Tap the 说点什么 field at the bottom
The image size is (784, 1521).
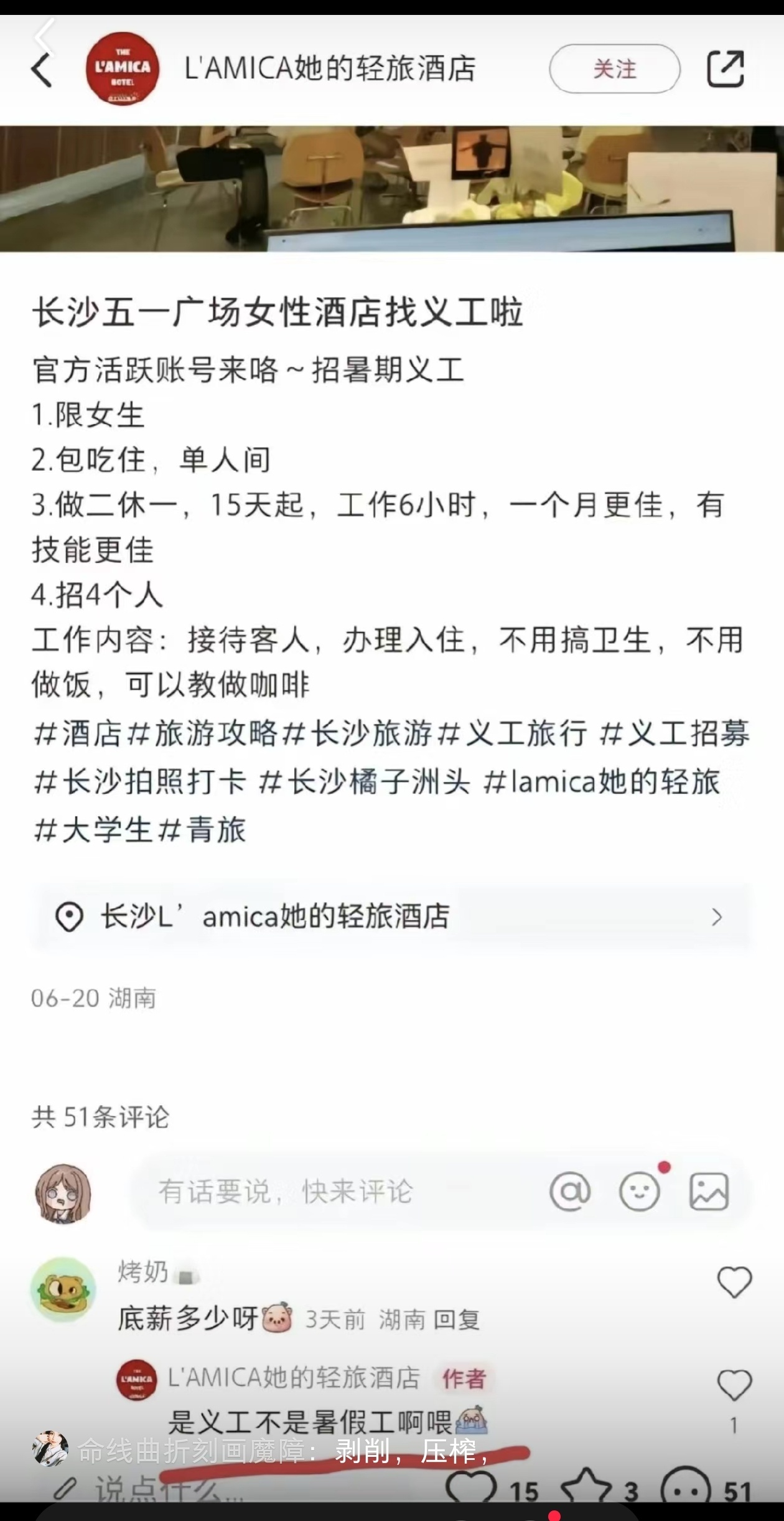point(168,1490)
